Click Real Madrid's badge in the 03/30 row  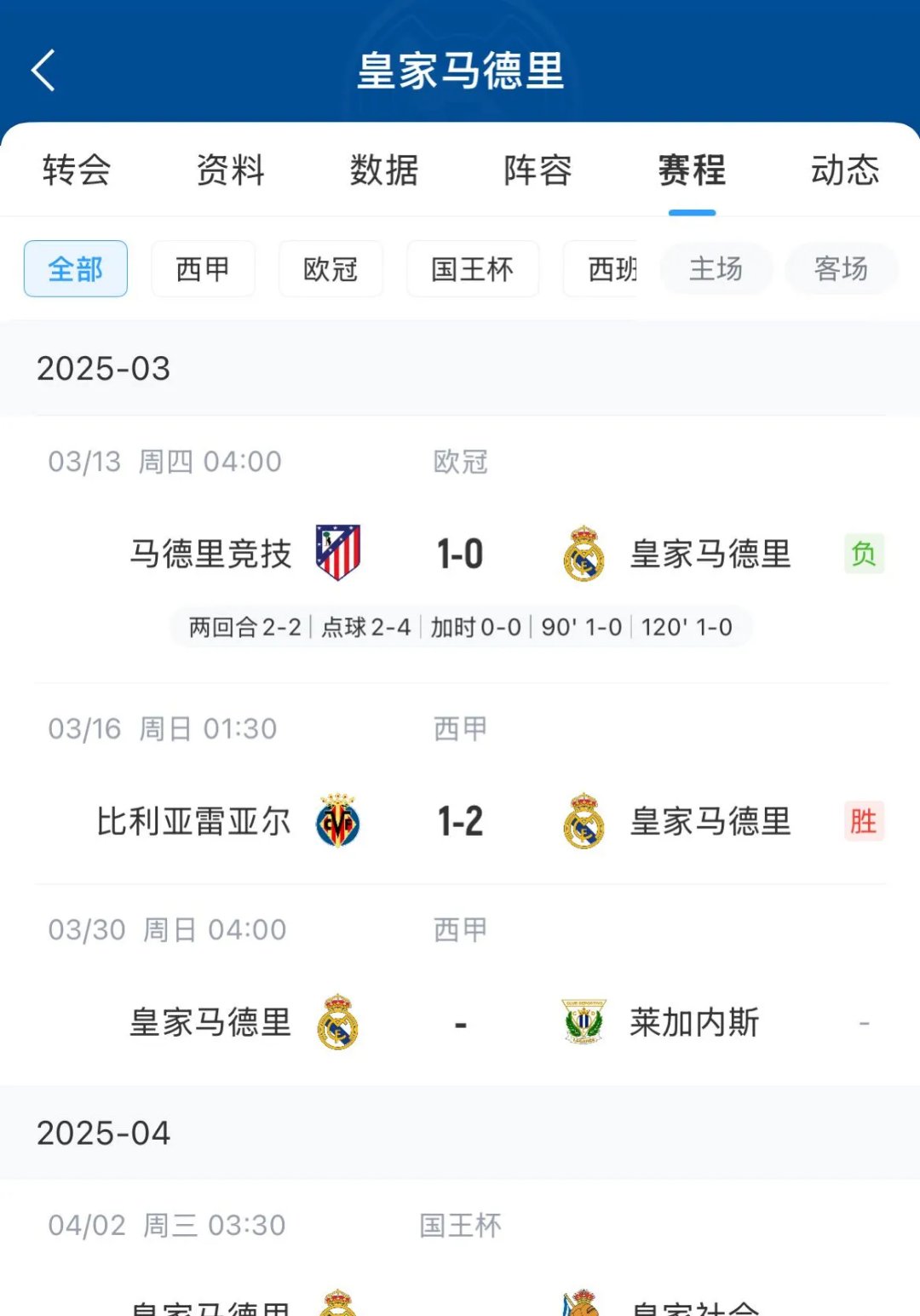pyautogui.click(x=337, y=1022)
